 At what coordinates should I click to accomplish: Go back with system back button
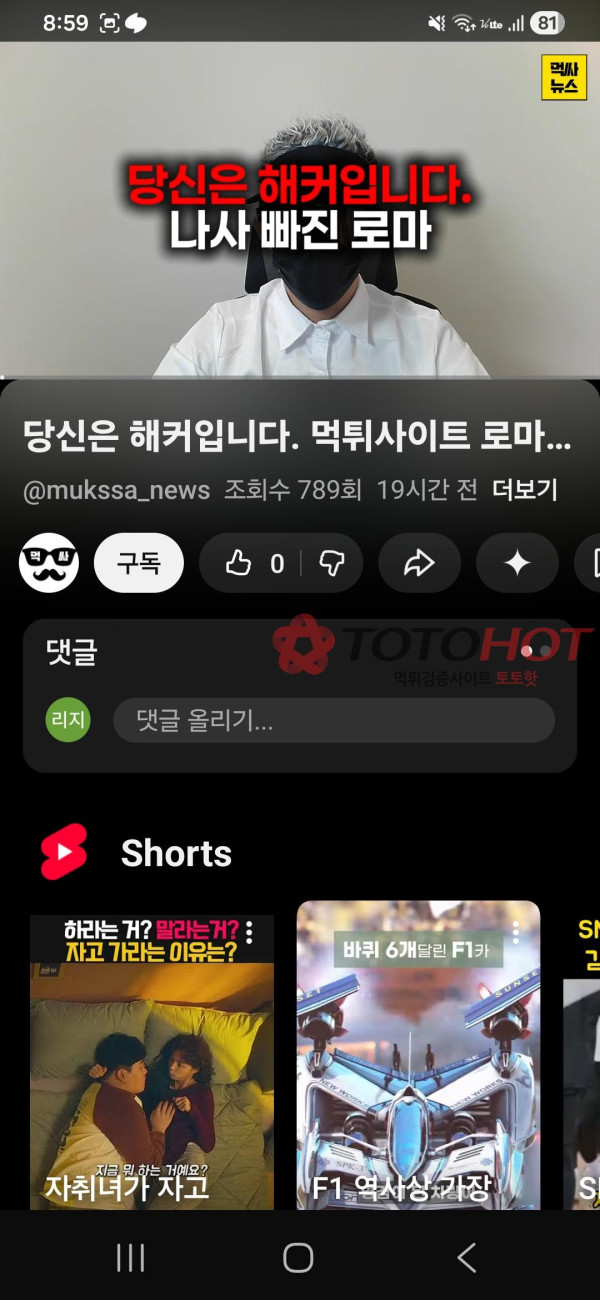click(x=466, y=1258)
